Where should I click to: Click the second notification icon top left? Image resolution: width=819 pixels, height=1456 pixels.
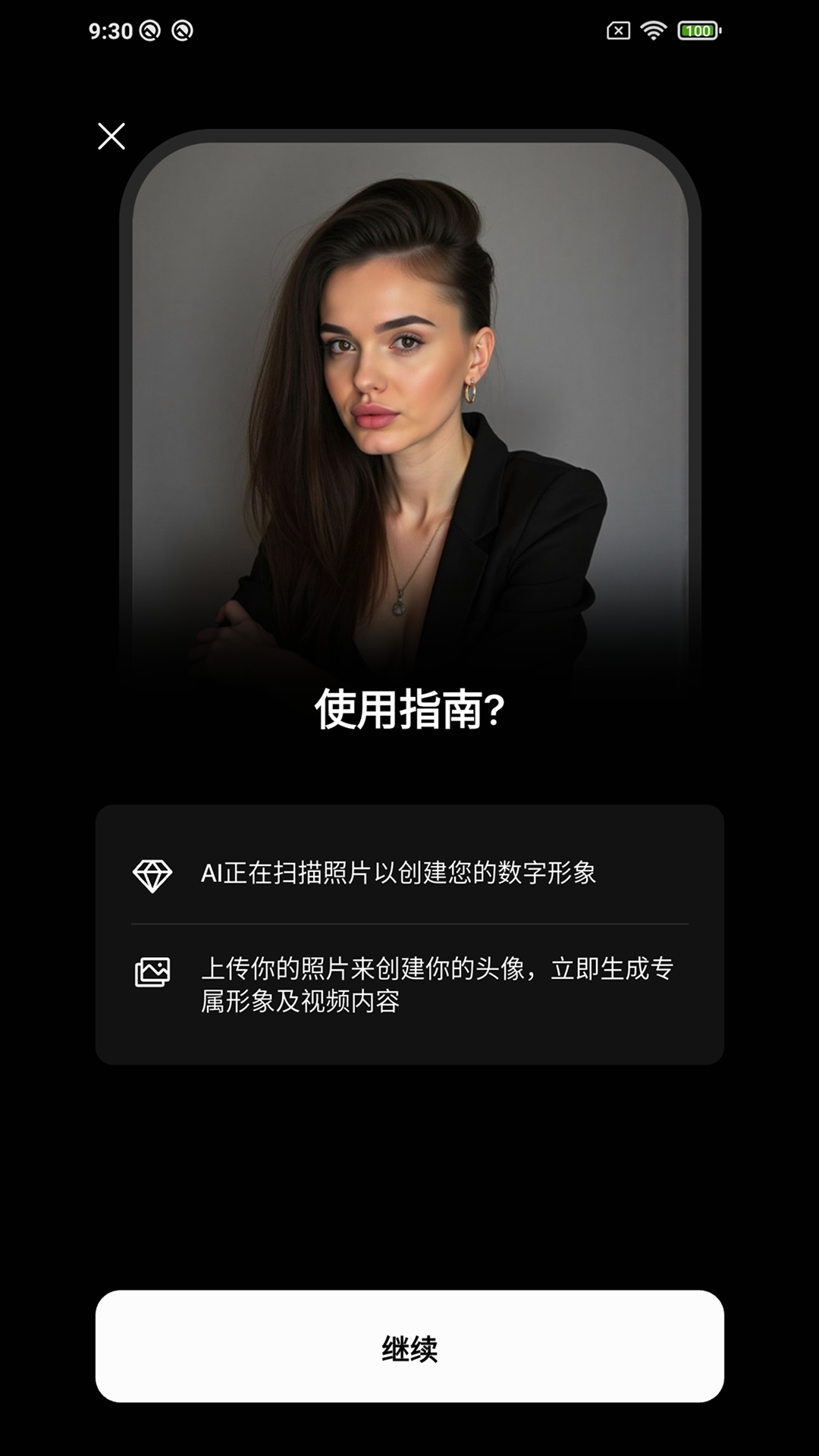point(180,32)
